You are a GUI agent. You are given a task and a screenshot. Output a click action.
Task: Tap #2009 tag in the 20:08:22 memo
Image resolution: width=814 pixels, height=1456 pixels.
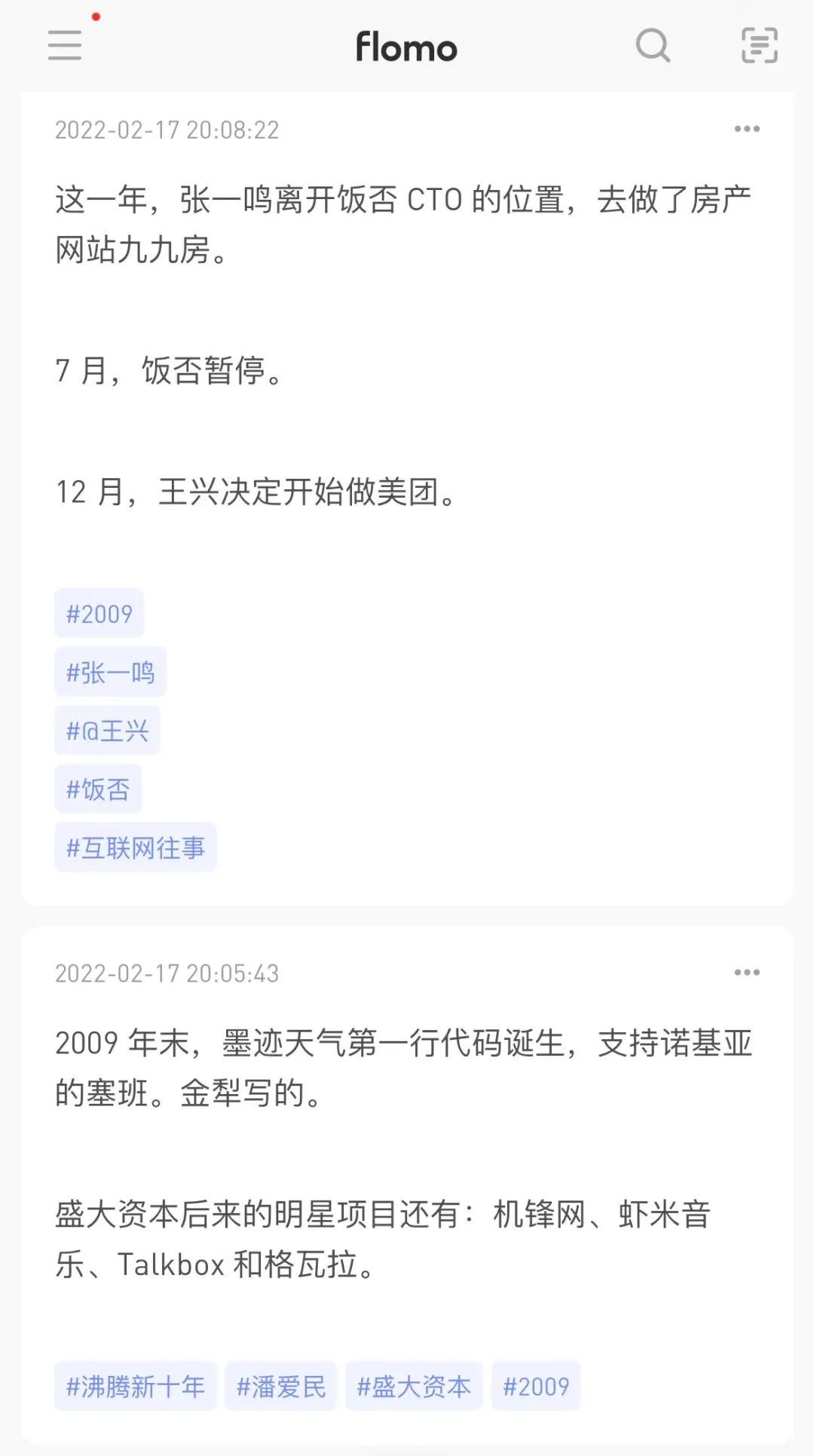click(99, 614)
